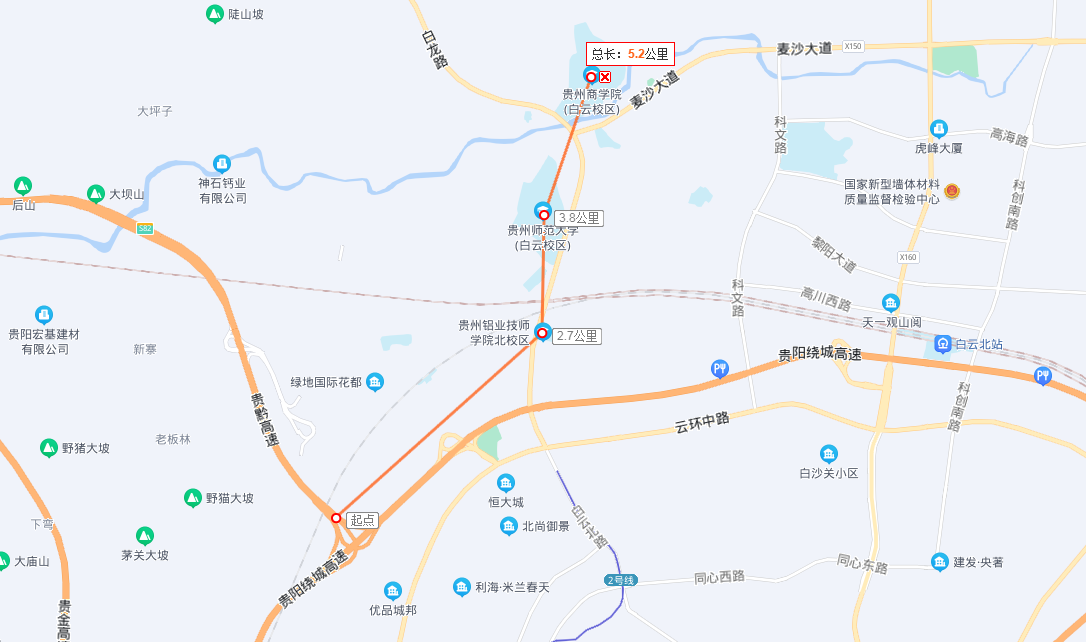Screen dimensions: 1086x642
Task: Open 白云北站 station marker
Action: [943, 344]
